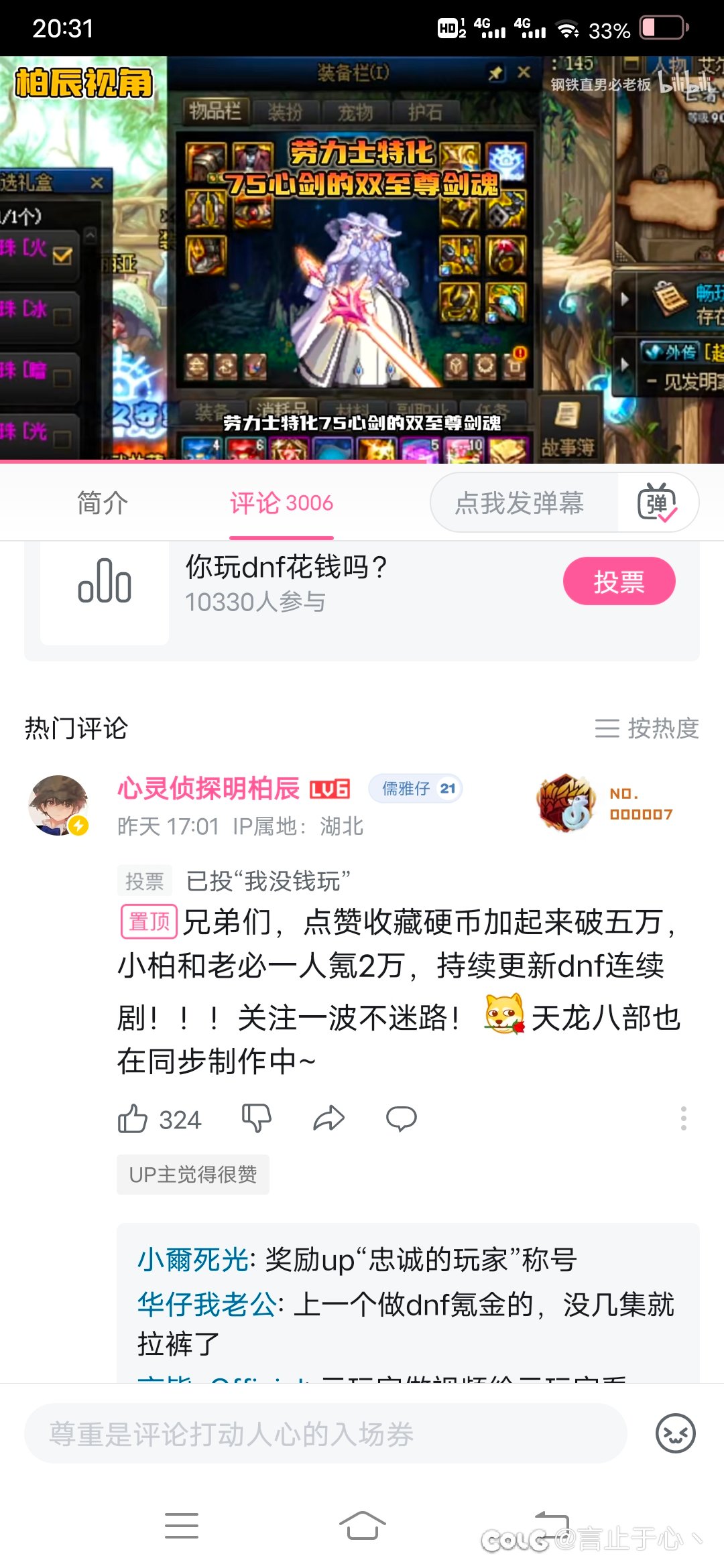The height and width of the screenshot is (1568, 724).
Task: Open the emoji picker beside comment box
Action: [x=675, y=1433]
